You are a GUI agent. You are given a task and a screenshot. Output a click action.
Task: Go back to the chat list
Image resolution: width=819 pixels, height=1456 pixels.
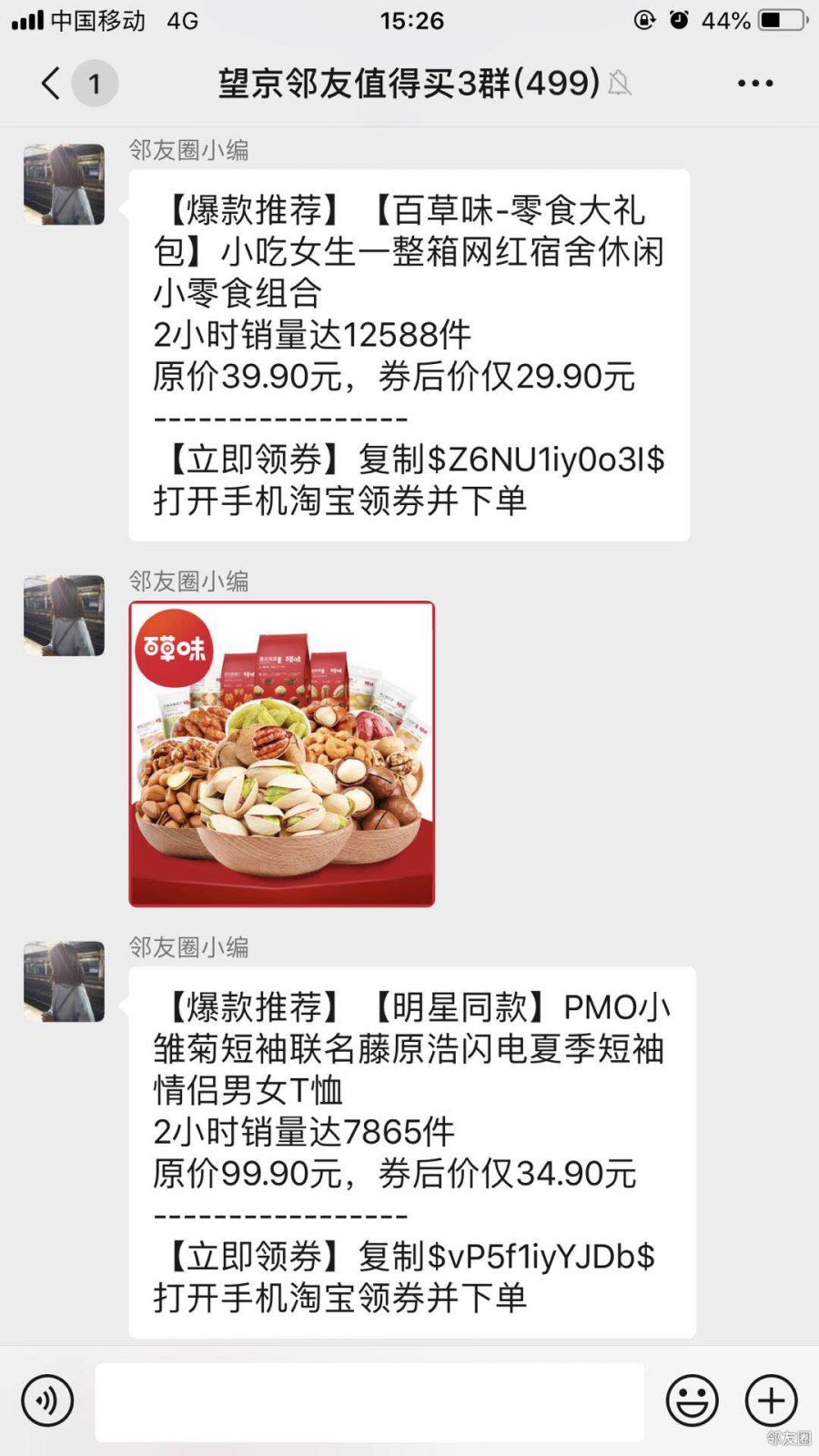[52, 84]
